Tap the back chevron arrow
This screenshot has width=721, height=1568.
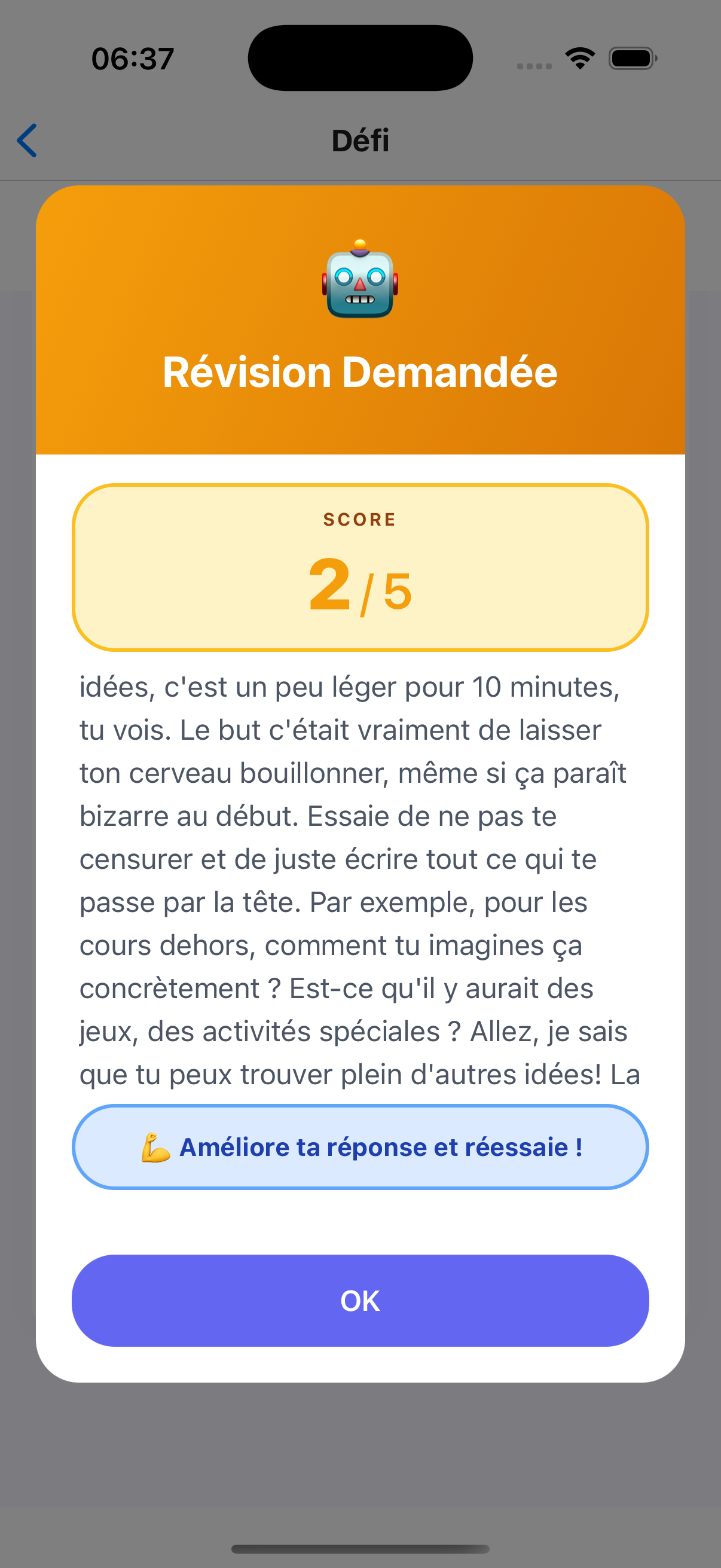(28, 141)
